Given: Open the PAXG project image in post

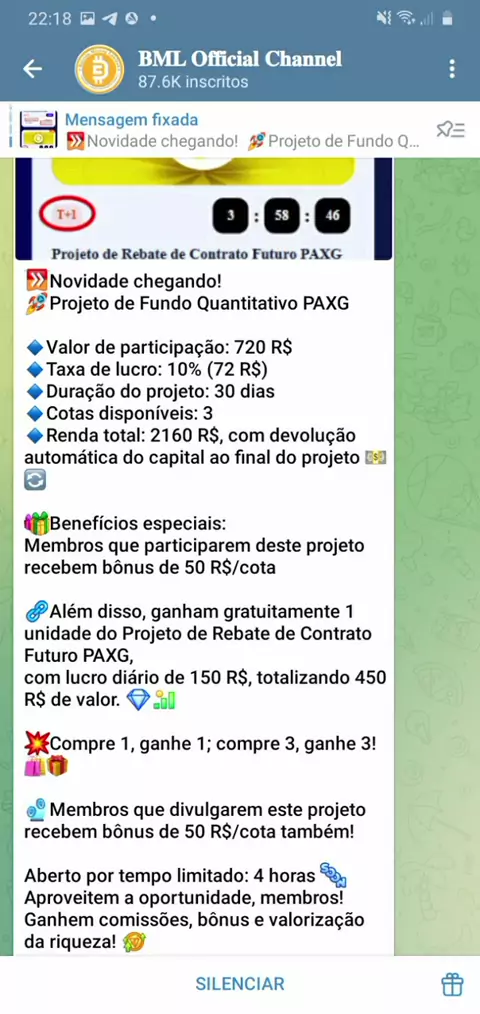Looking at the screenshot, I should 203,209.
